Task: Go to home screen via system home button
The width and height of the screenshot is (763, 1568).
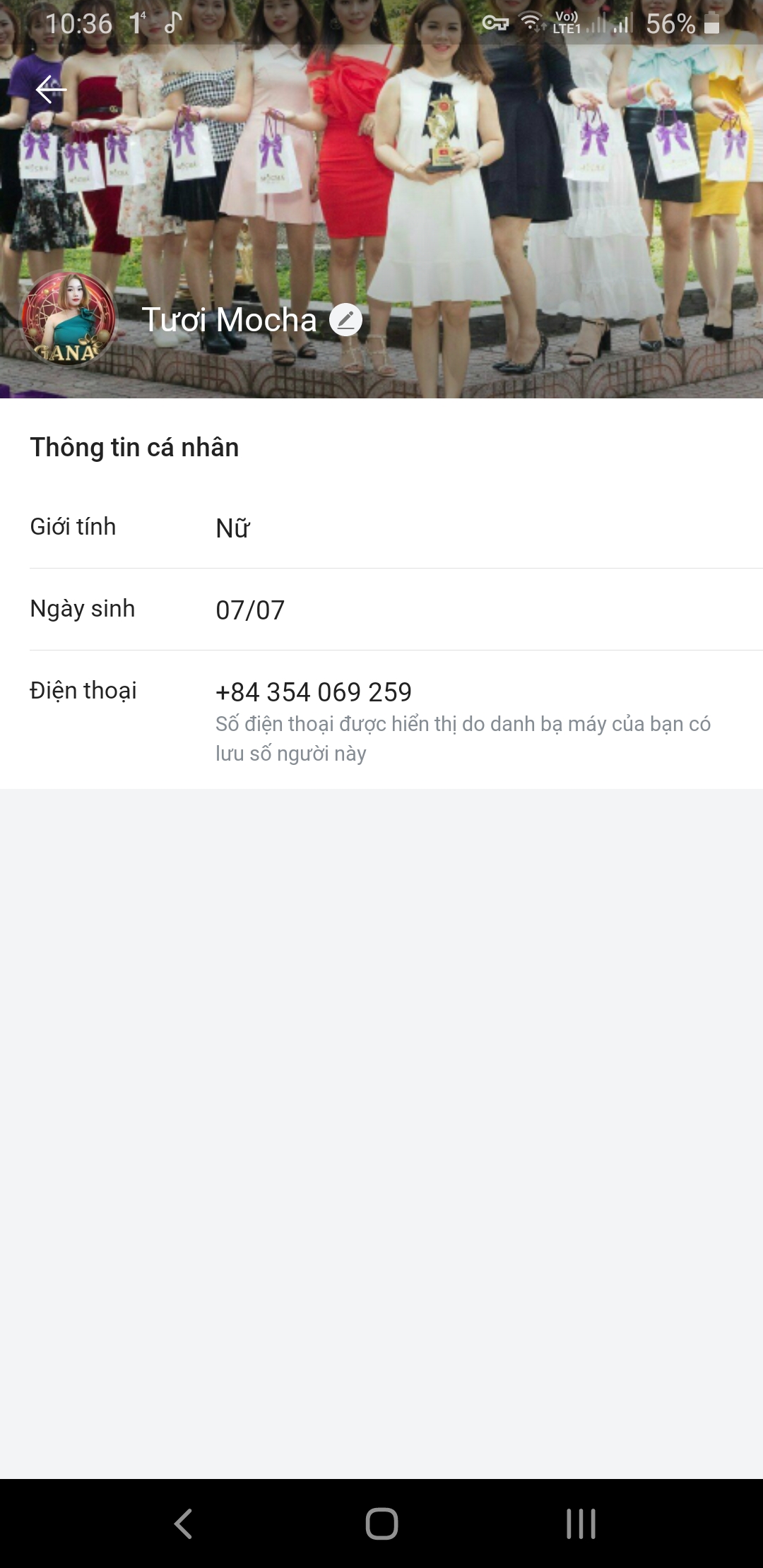Action: (x=381, y=1524)
